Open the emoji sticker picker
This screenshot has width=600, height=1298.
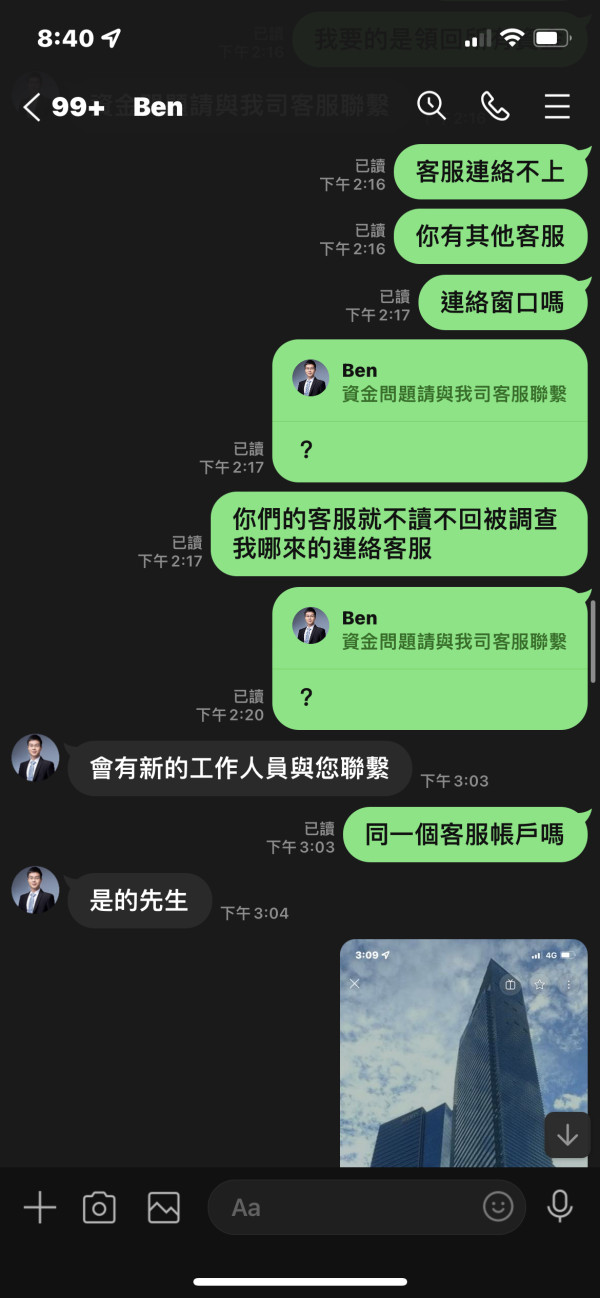point(498,1207)
